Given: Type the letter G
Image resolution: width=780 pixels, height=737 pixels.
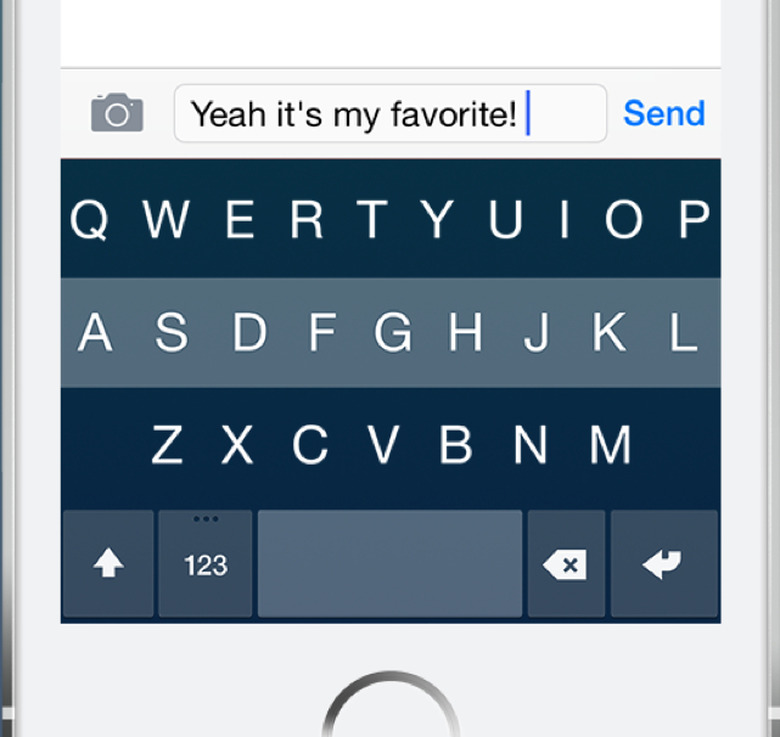Looking at the screenshot, I should tap(393, 333).
